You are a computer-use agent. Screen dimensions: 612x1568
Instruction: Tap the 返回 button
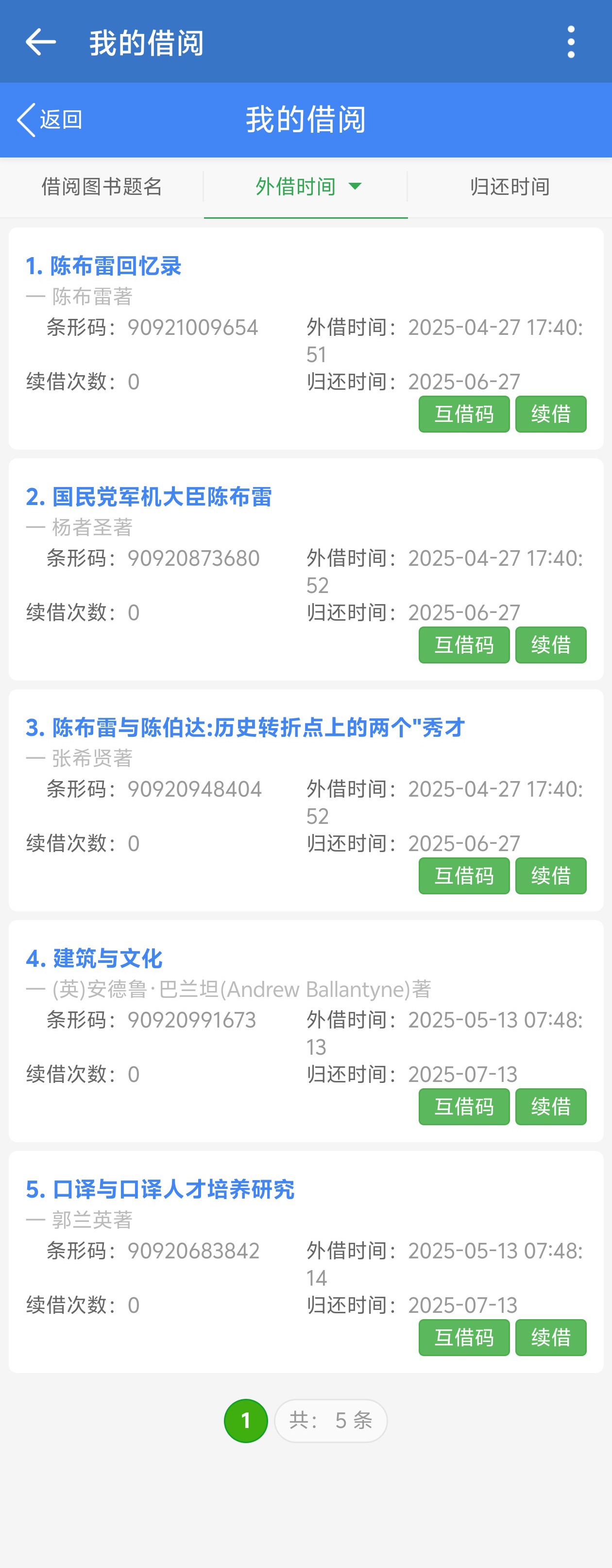[x=50, y=120]
